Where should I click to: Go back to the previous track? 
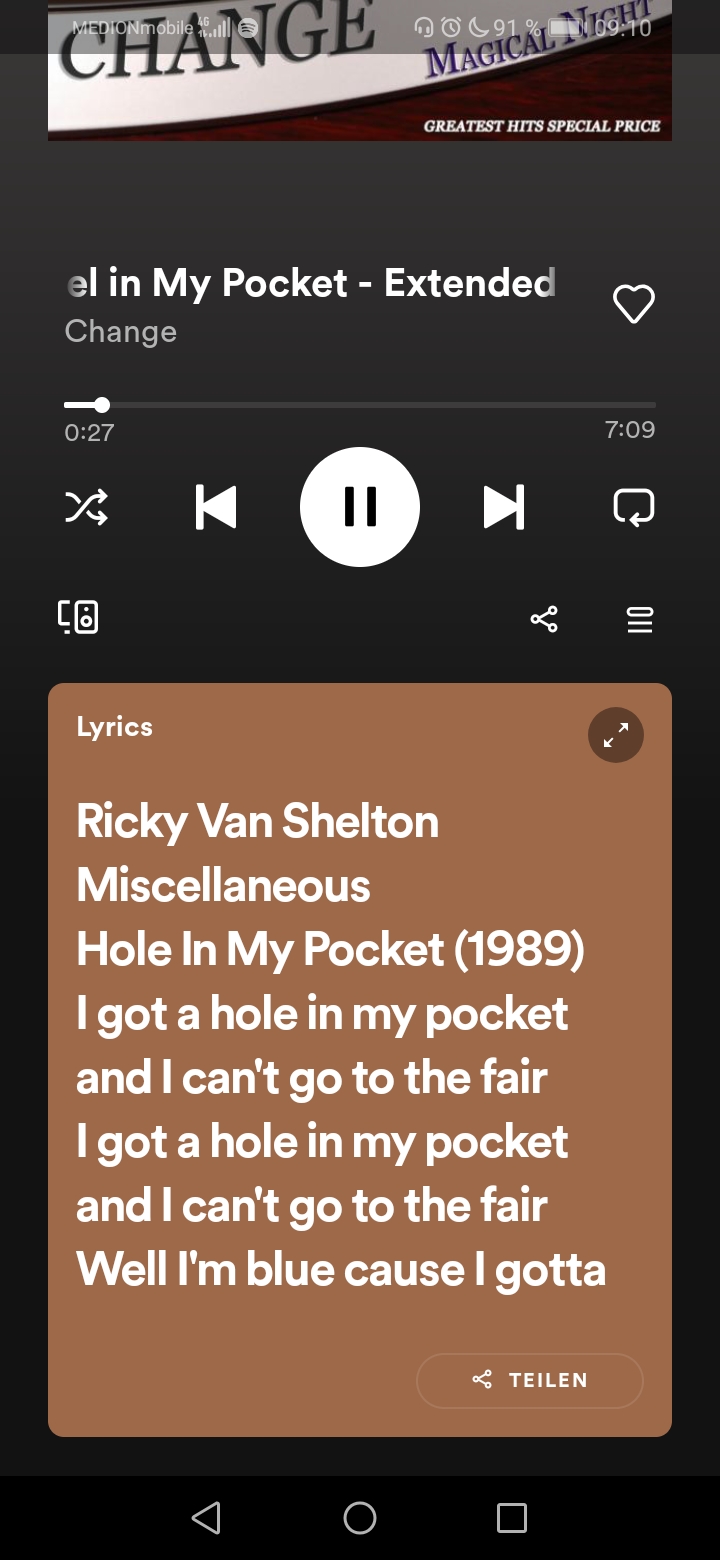click(216, 507)
